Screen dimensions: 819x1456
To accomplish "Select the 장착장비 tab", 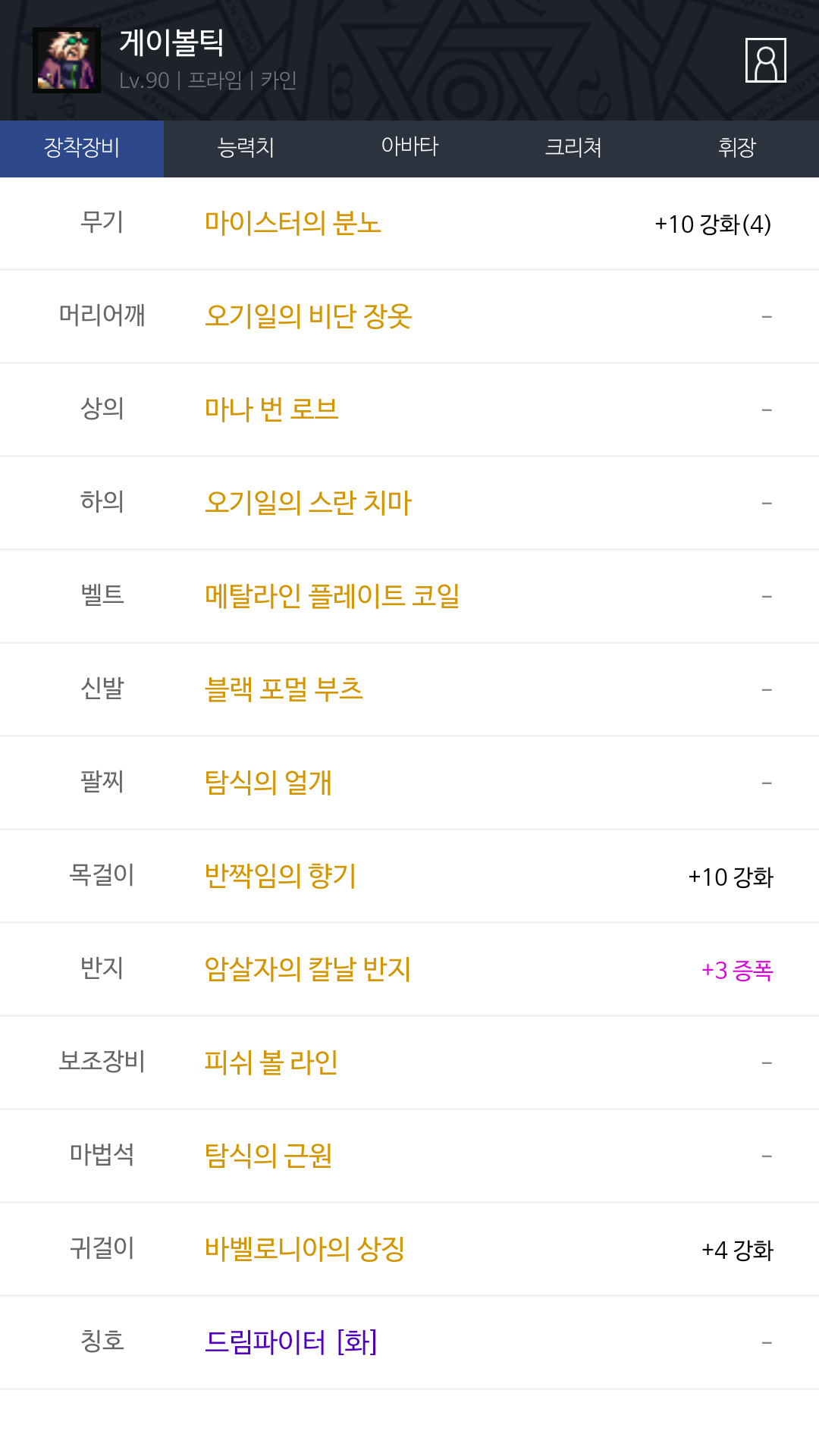I will pyautogui.click(x=82, y=147).
